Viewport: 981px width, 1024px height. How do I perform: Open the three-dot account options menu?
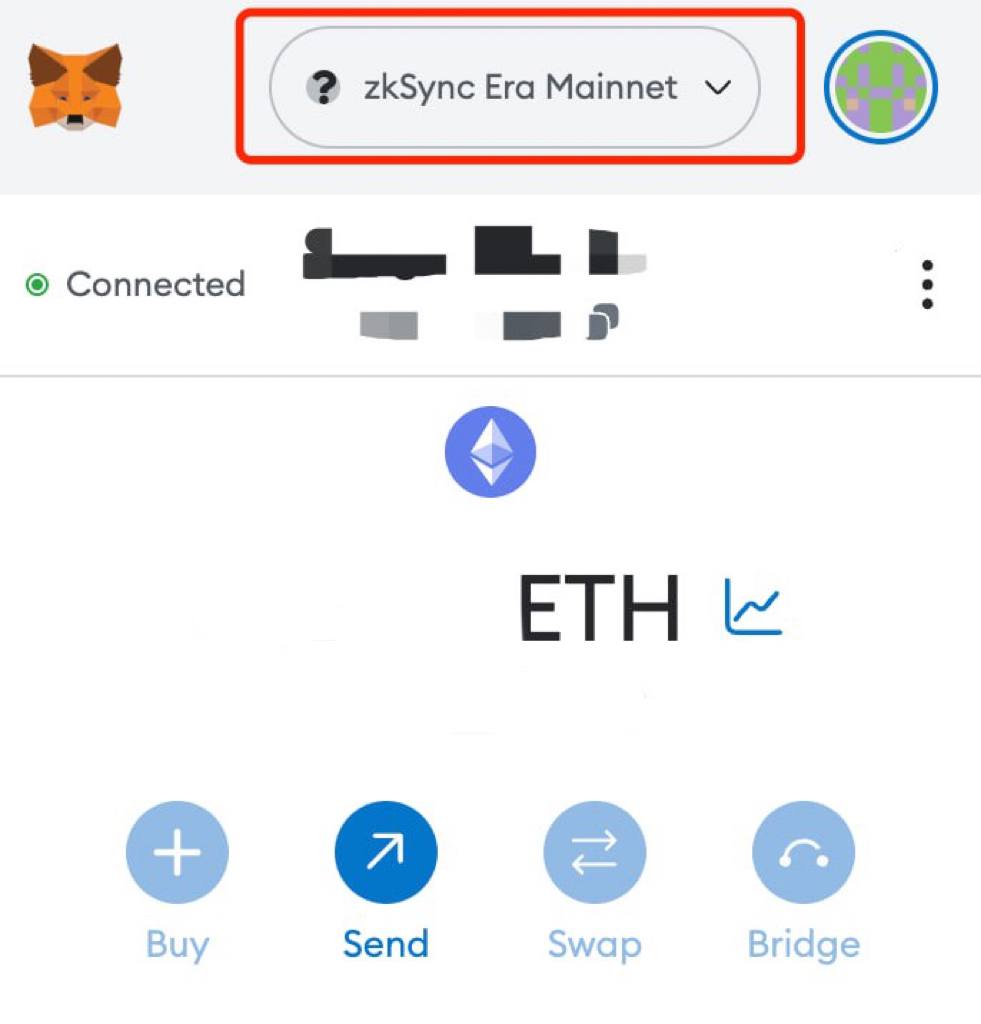pyautogui.click(x=928, y=286)
